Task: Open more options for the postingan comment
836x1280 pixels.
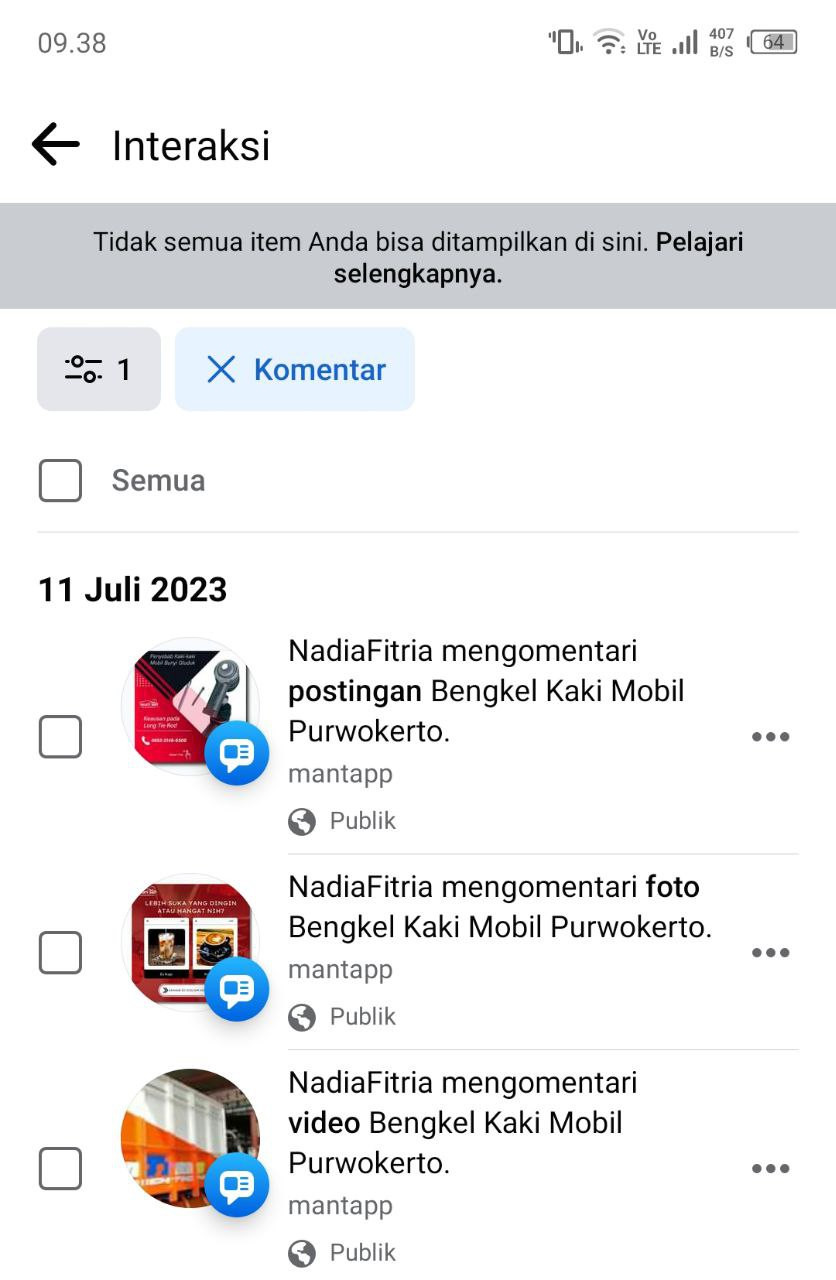Action: 770,737
